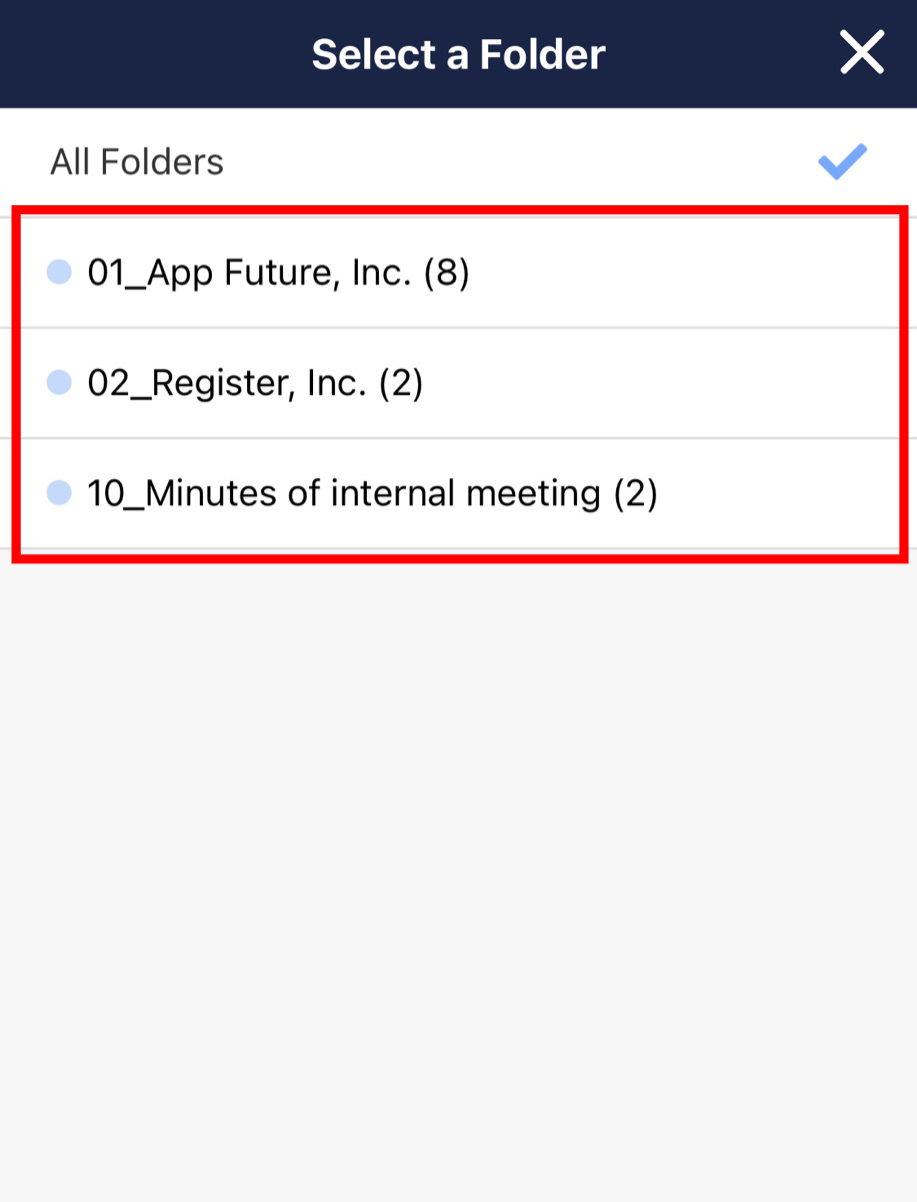This screenshot has height=1202, width=917.
Task: Dismiss the dialog with the X button
Action: tap(861, 53)
